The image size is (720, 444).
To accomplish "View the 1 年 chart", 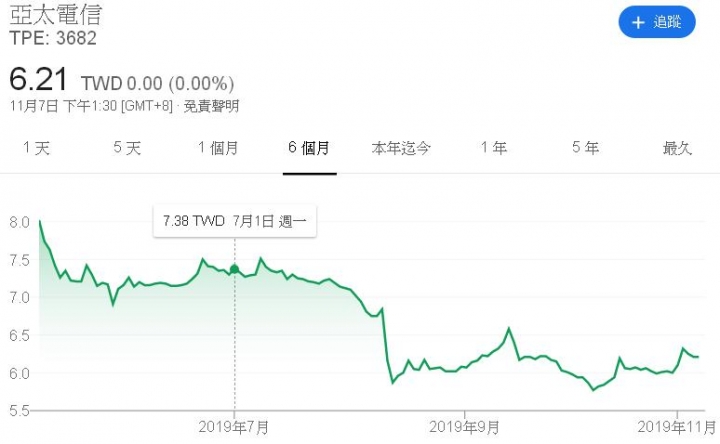I will (x=493, y=148).
